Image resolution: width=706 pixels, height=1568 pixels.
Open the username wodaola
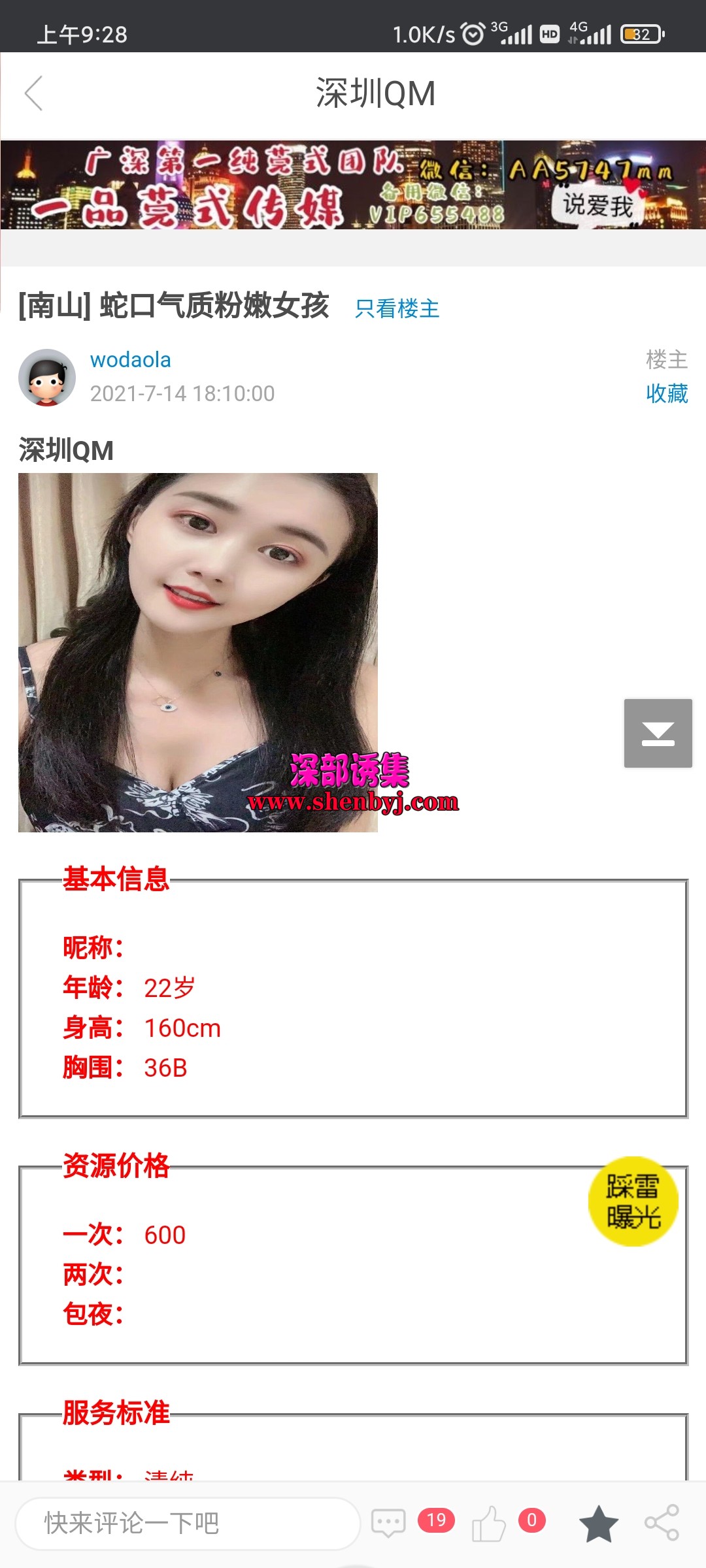pyautogui.click(x=130, y=360)
